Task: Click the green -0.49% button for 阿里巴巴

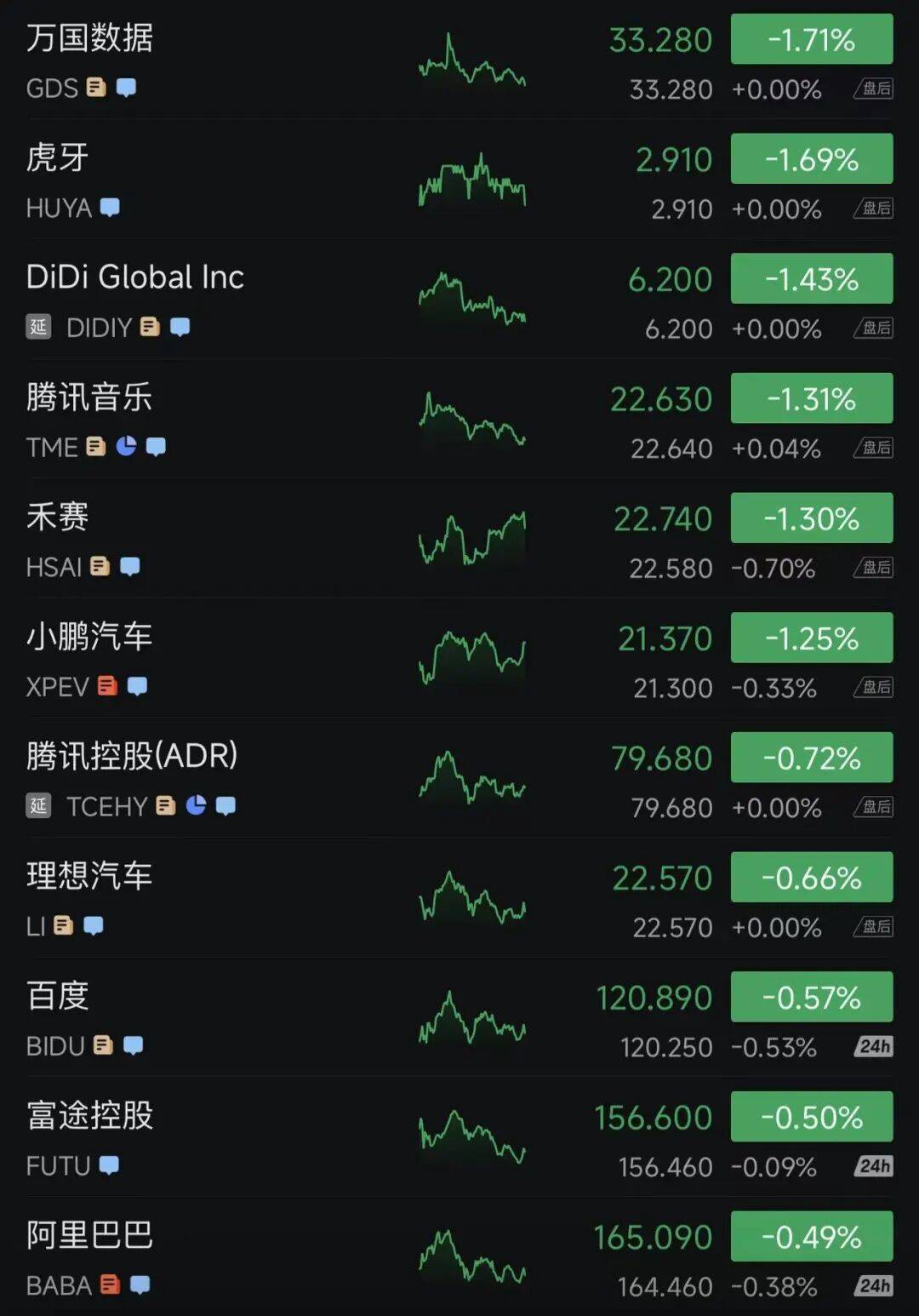Action: click(811, 1236)
